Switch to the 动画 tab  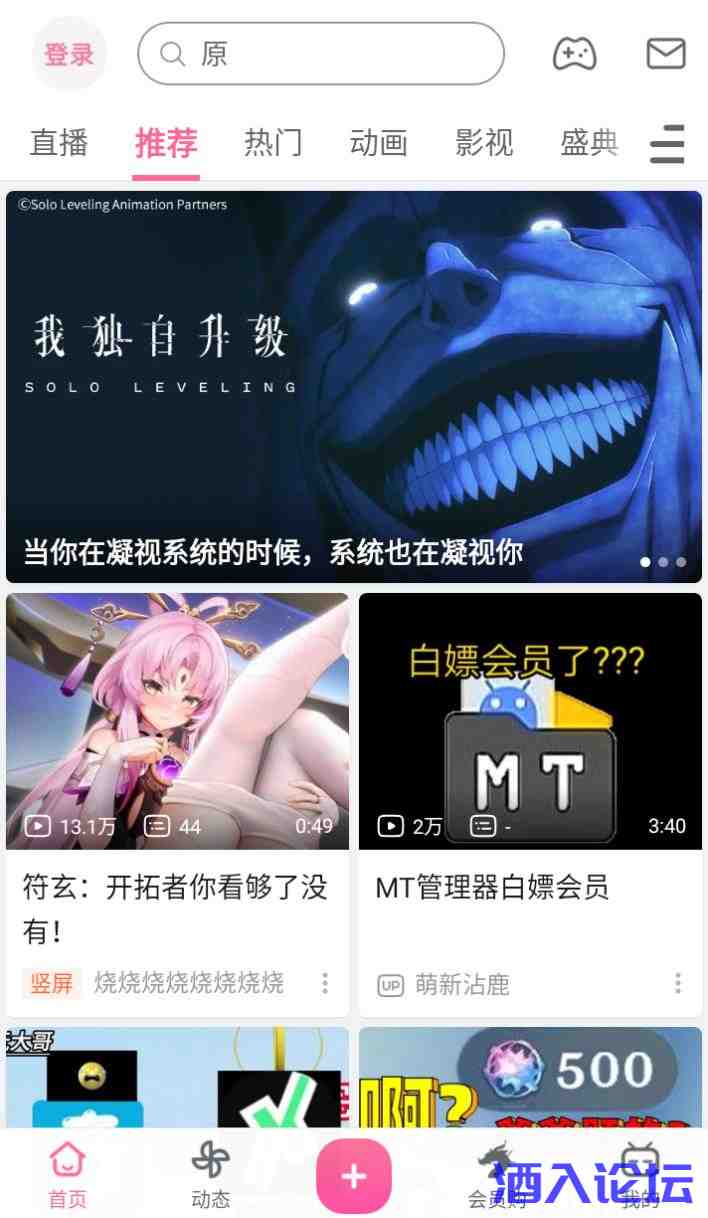pyautogui.click(x=379, y=143)
